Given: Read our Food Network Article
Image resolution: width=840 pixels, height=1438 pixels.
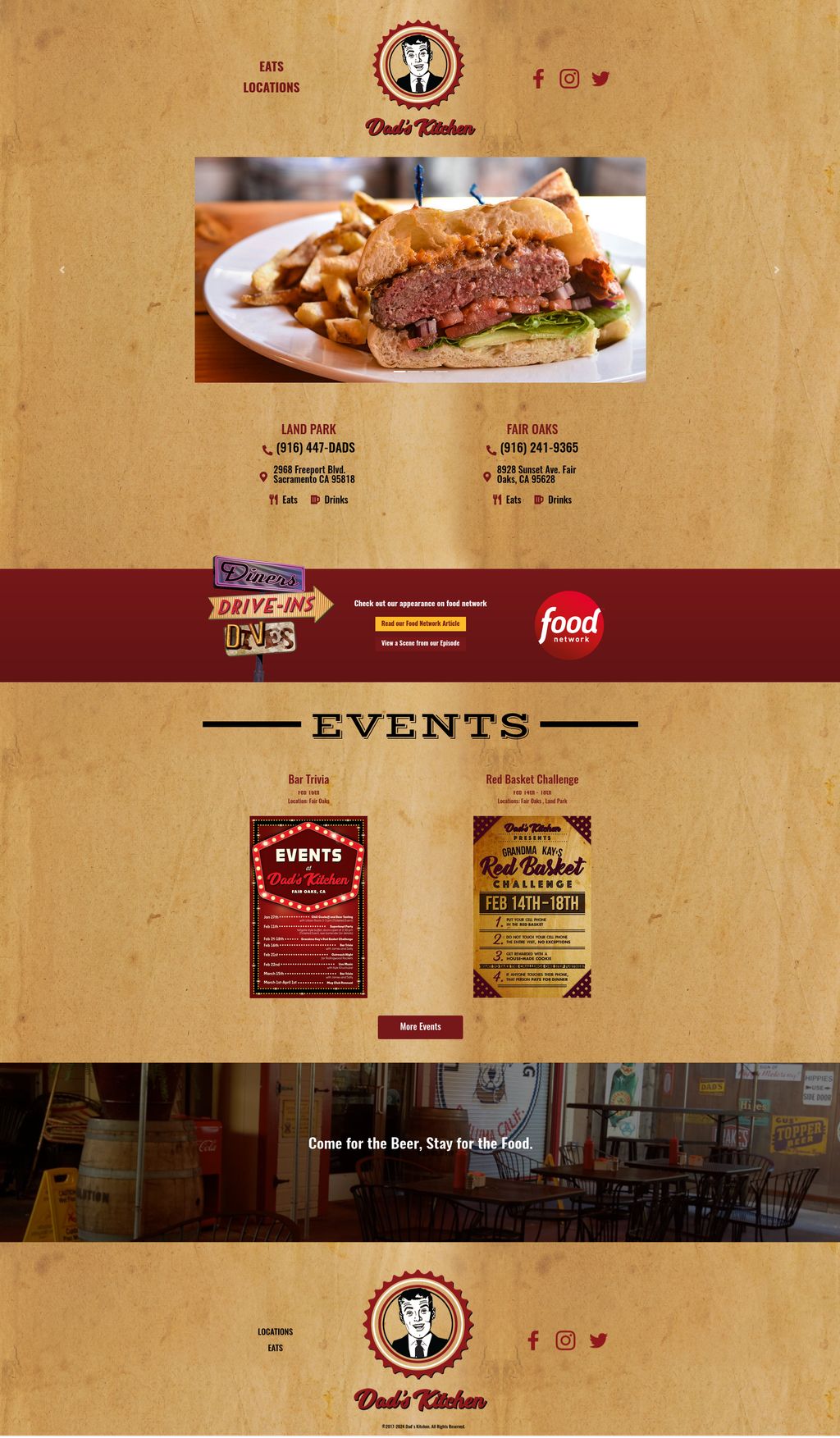Looking at the screenshot, I should point(420,623).
